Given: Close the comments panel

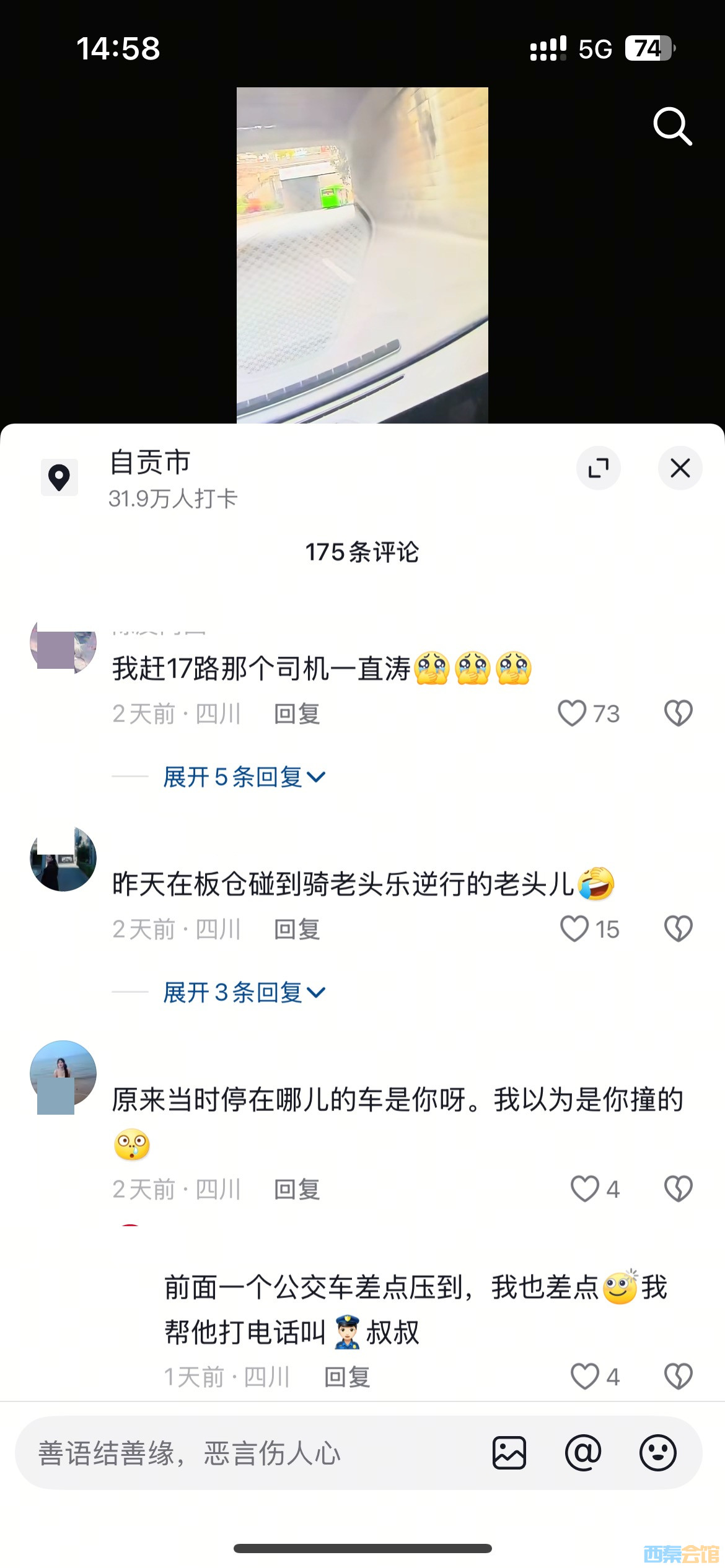Looking at the screenshot, I should [x=680, y=468].
